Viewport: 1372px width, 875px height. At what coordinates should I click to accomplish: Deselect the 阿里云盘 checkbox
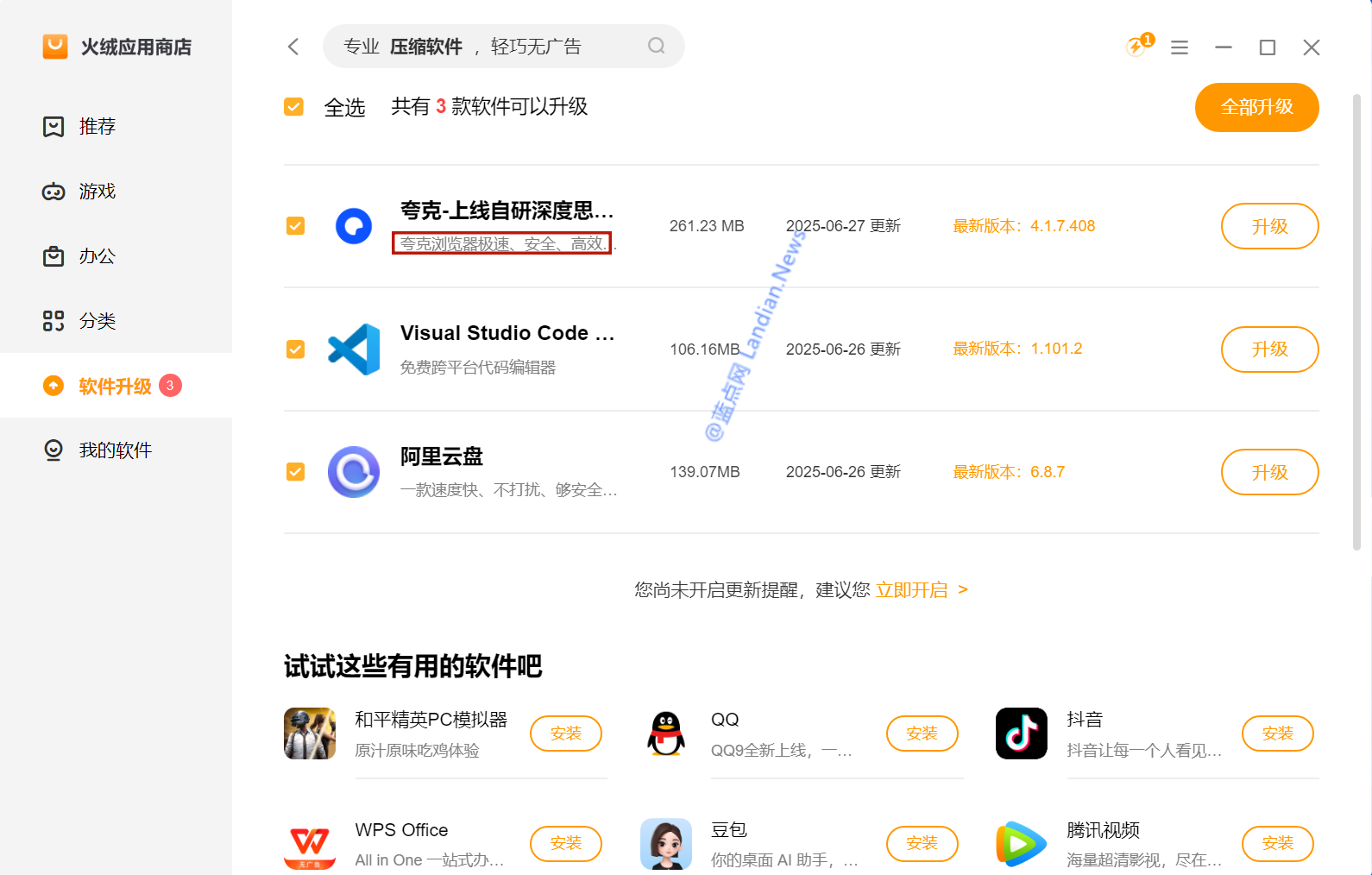point(296,472)
